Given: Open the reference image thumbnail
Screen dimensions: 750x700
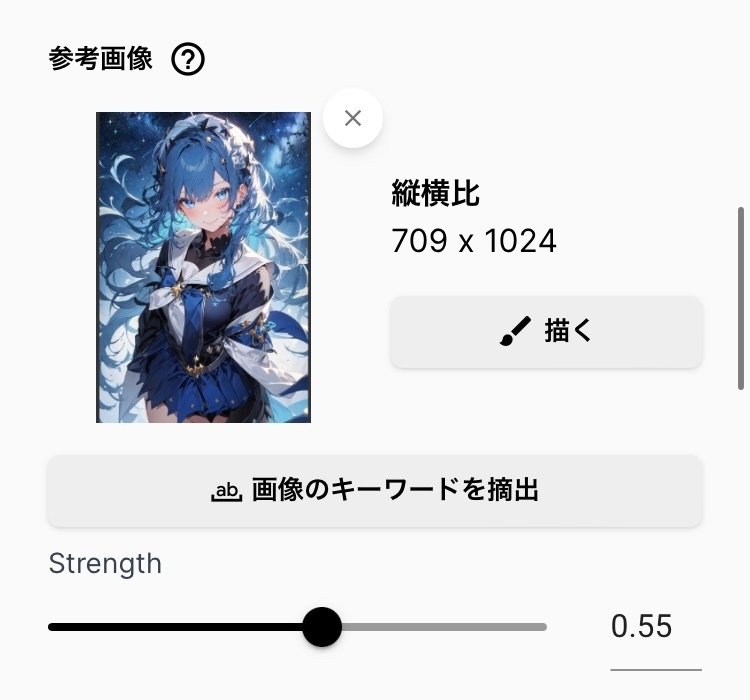Looking at the screenshot, I should point(203,267).
